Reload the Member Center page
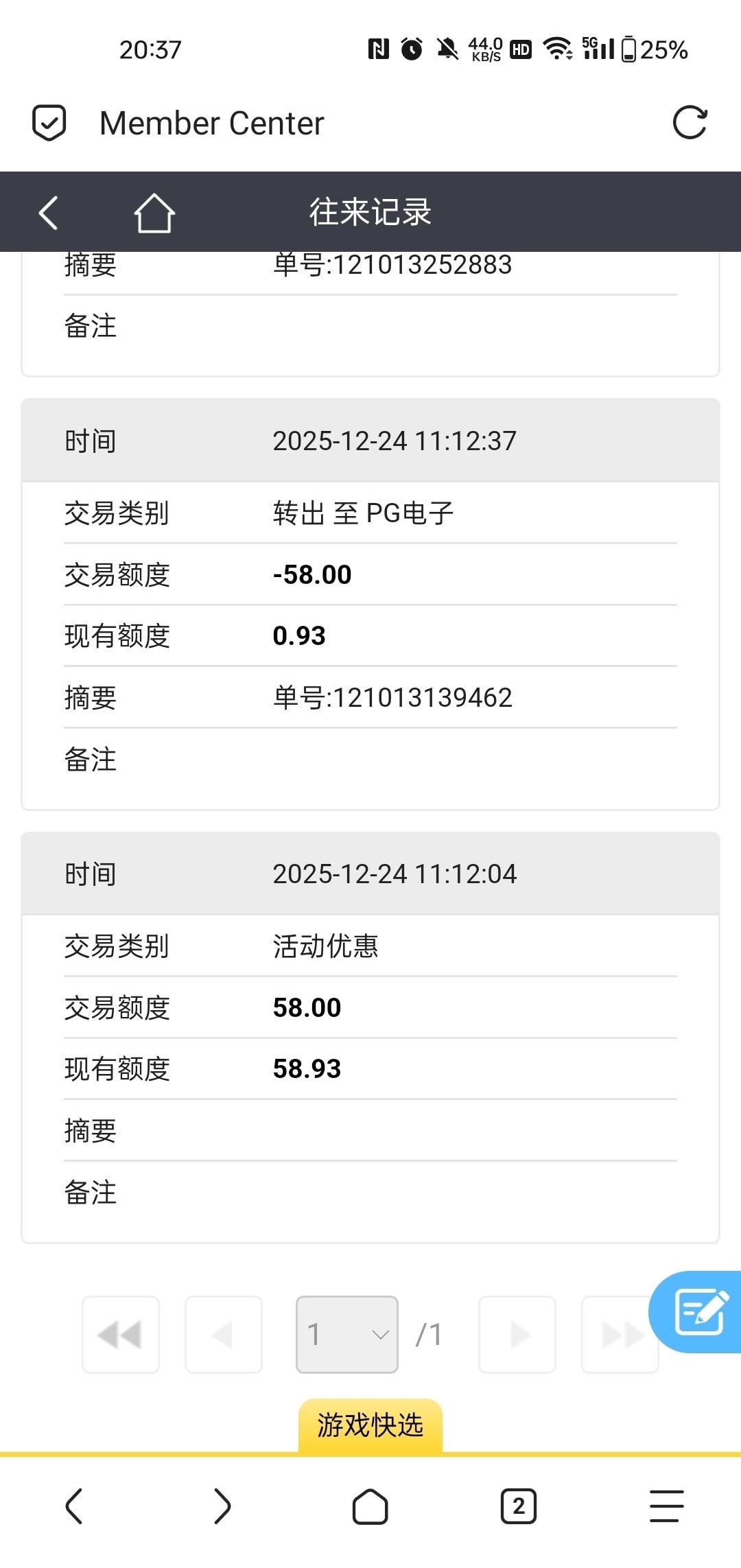This screenshot has height=1568, width=741. [690, 123]
